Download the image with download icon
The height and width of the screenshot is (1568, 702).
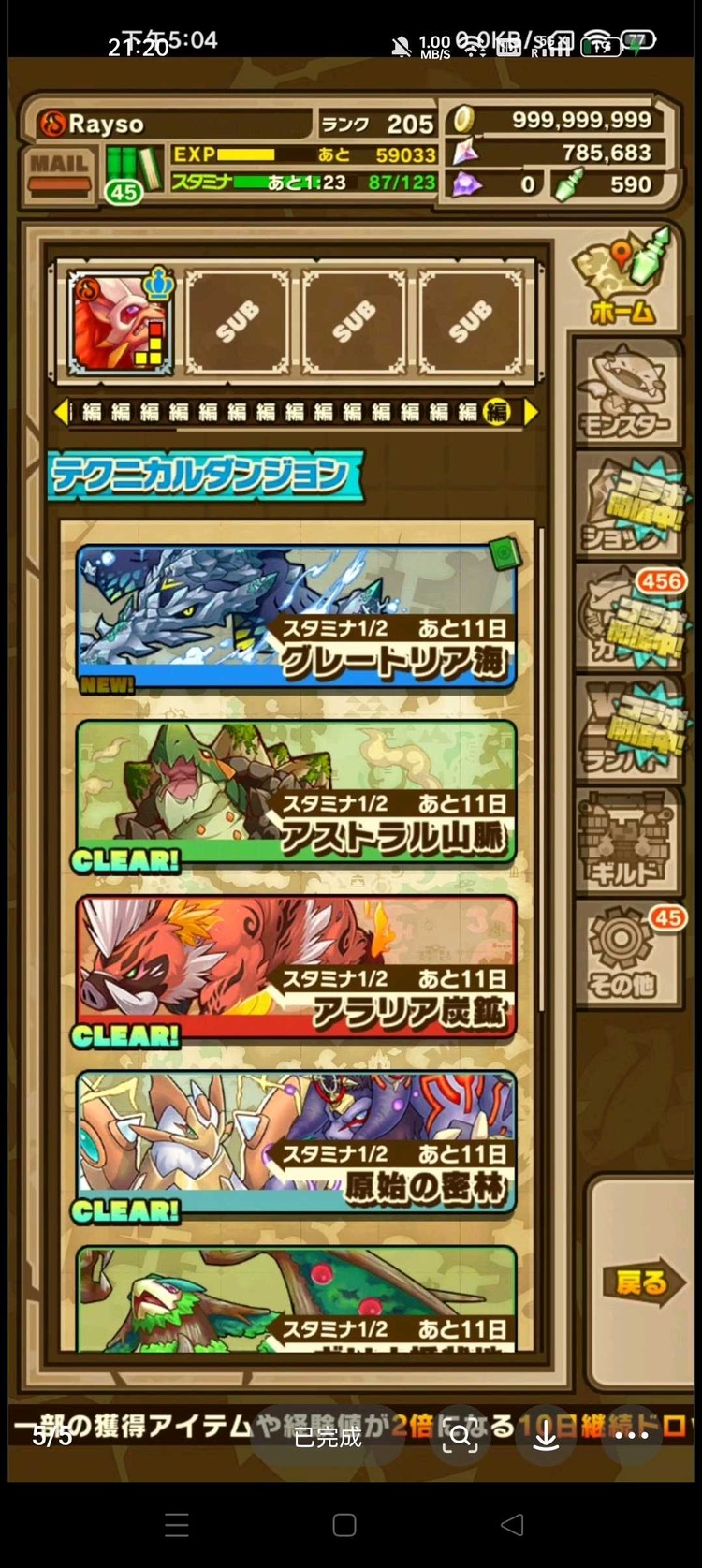(546, 1437)
